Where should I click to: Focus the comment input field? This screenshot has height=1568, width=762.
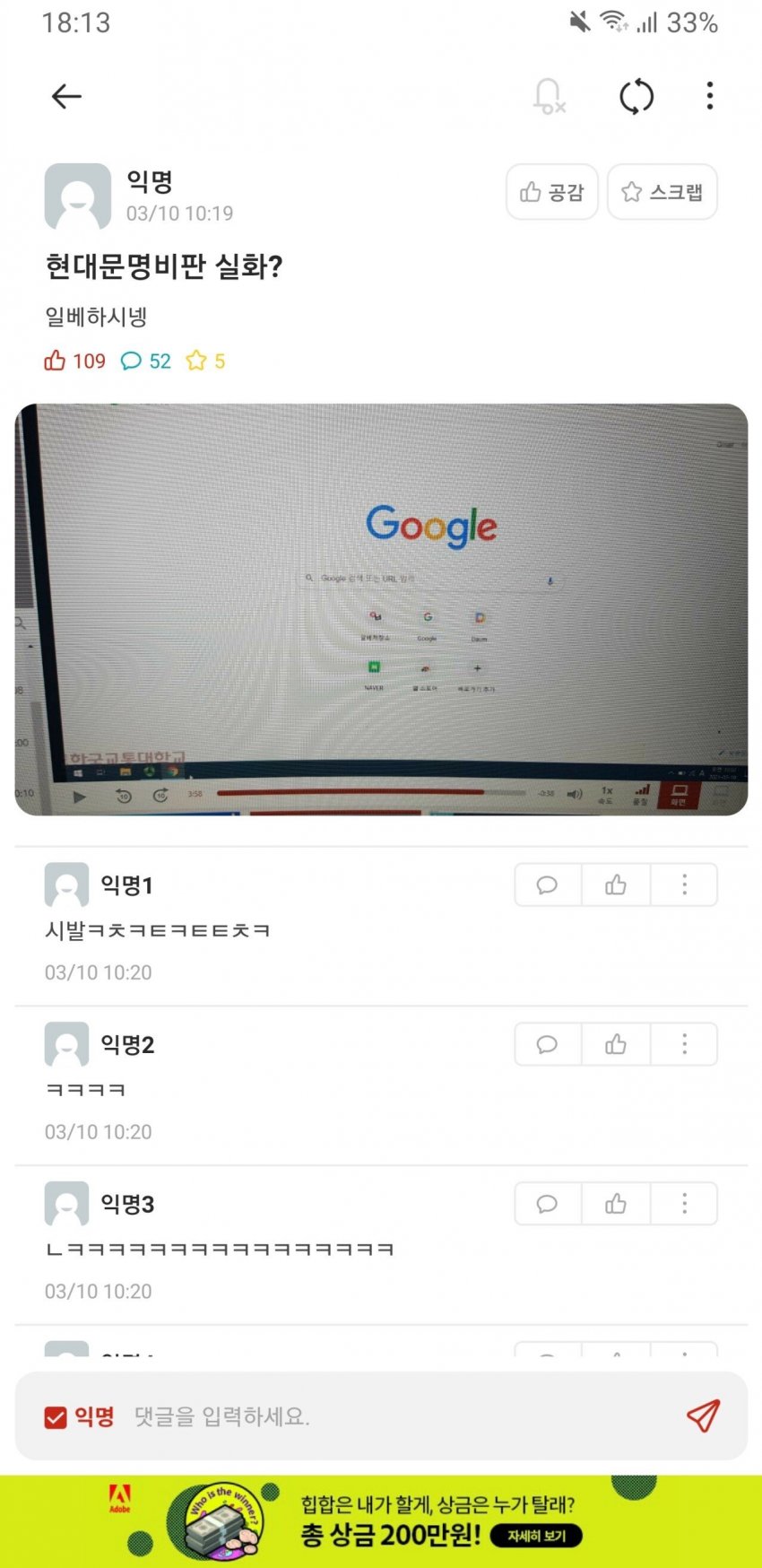click(394, 1417)
